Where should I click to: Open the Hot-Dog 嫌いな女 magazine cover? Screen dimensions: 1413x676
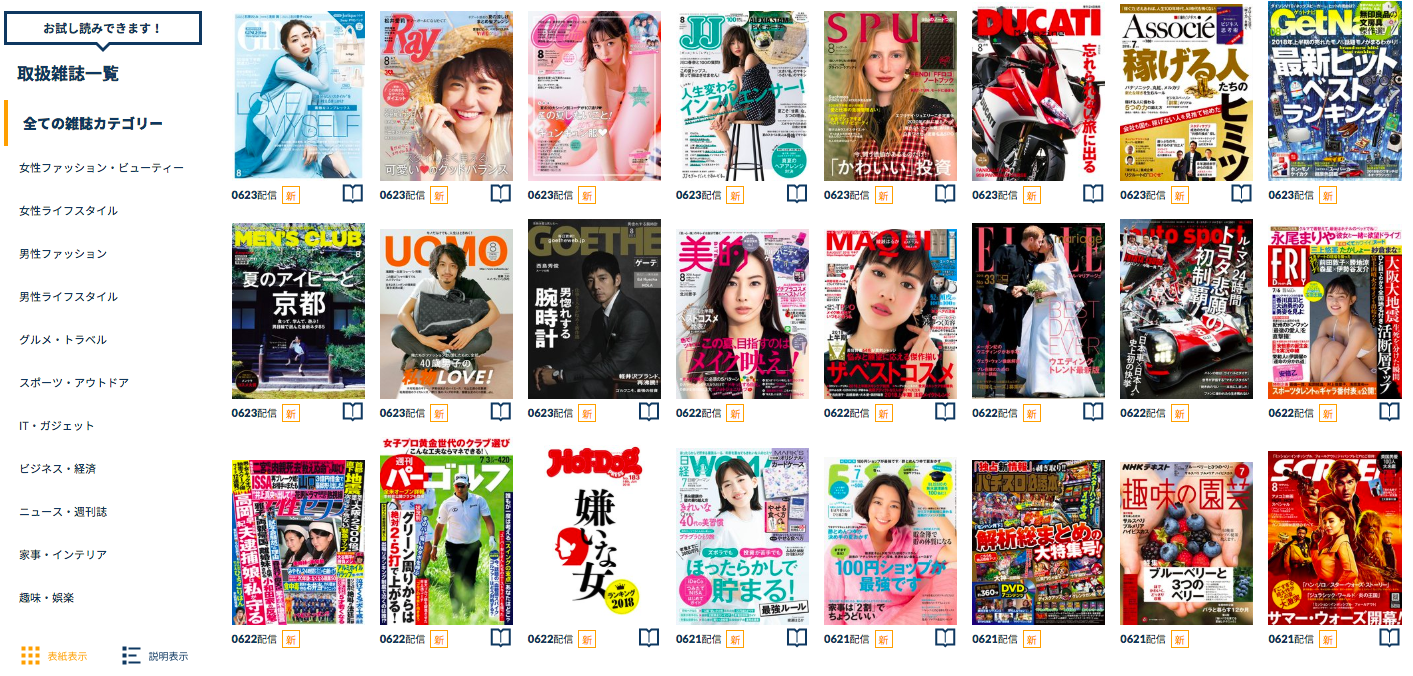(594, 540)
